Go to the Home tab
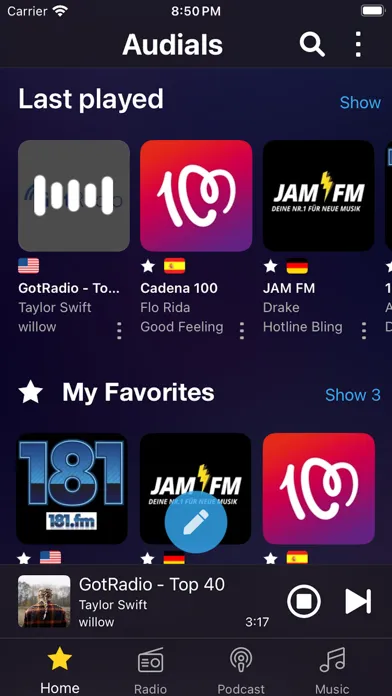This screenshot has width=392, height=696. 60,670
